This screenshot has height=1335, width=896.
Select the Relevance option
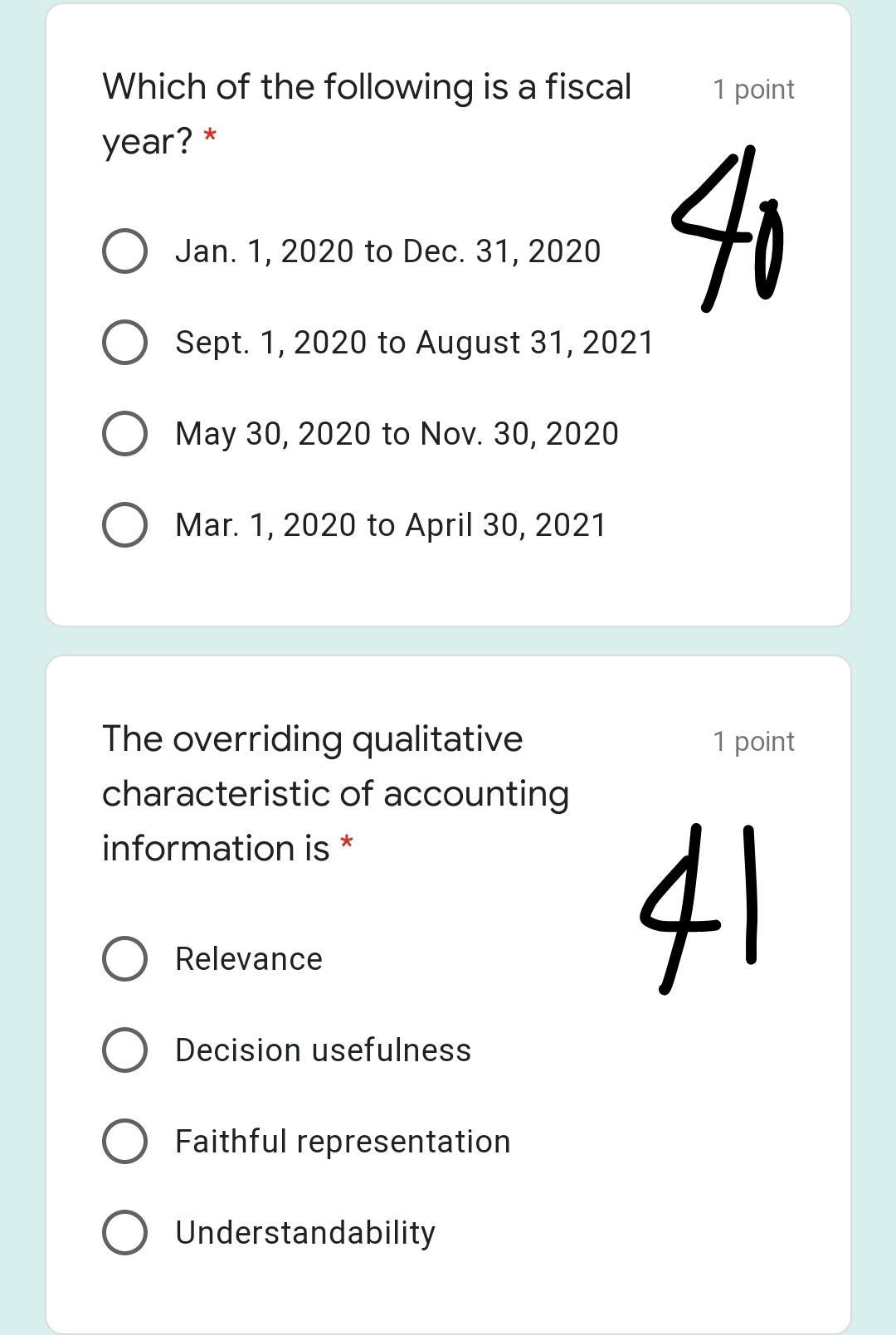click(124, 959)
